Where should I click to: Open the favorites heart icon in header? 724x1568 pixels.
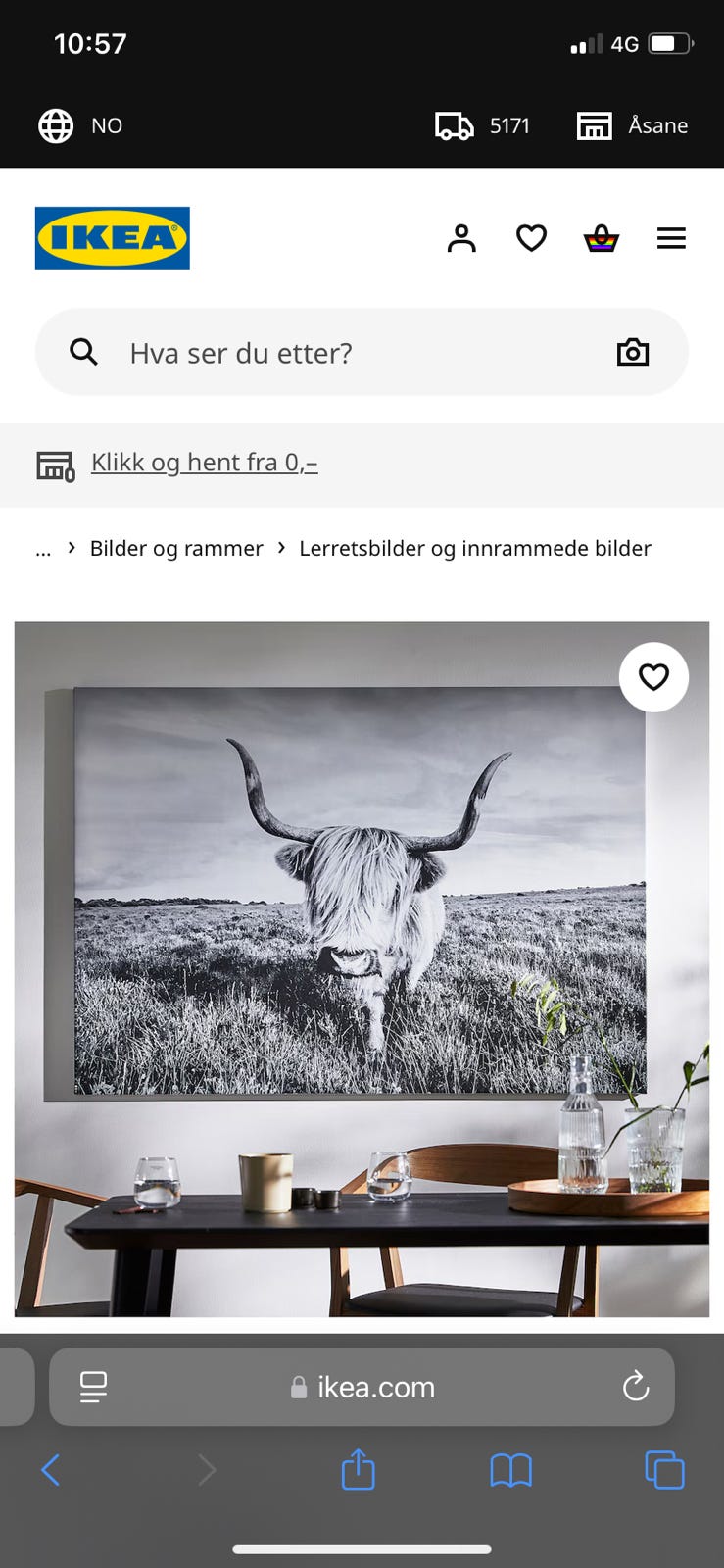(x=531, y=237)
